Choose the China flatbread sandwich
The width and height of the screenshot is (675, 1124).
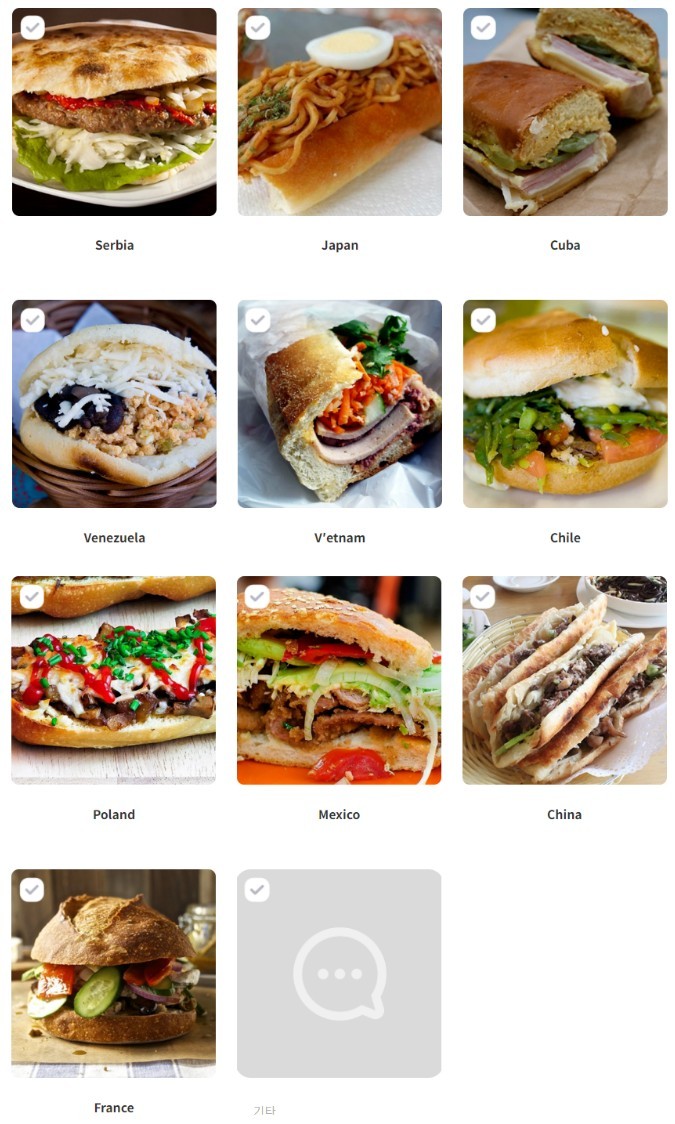point(565,680)
